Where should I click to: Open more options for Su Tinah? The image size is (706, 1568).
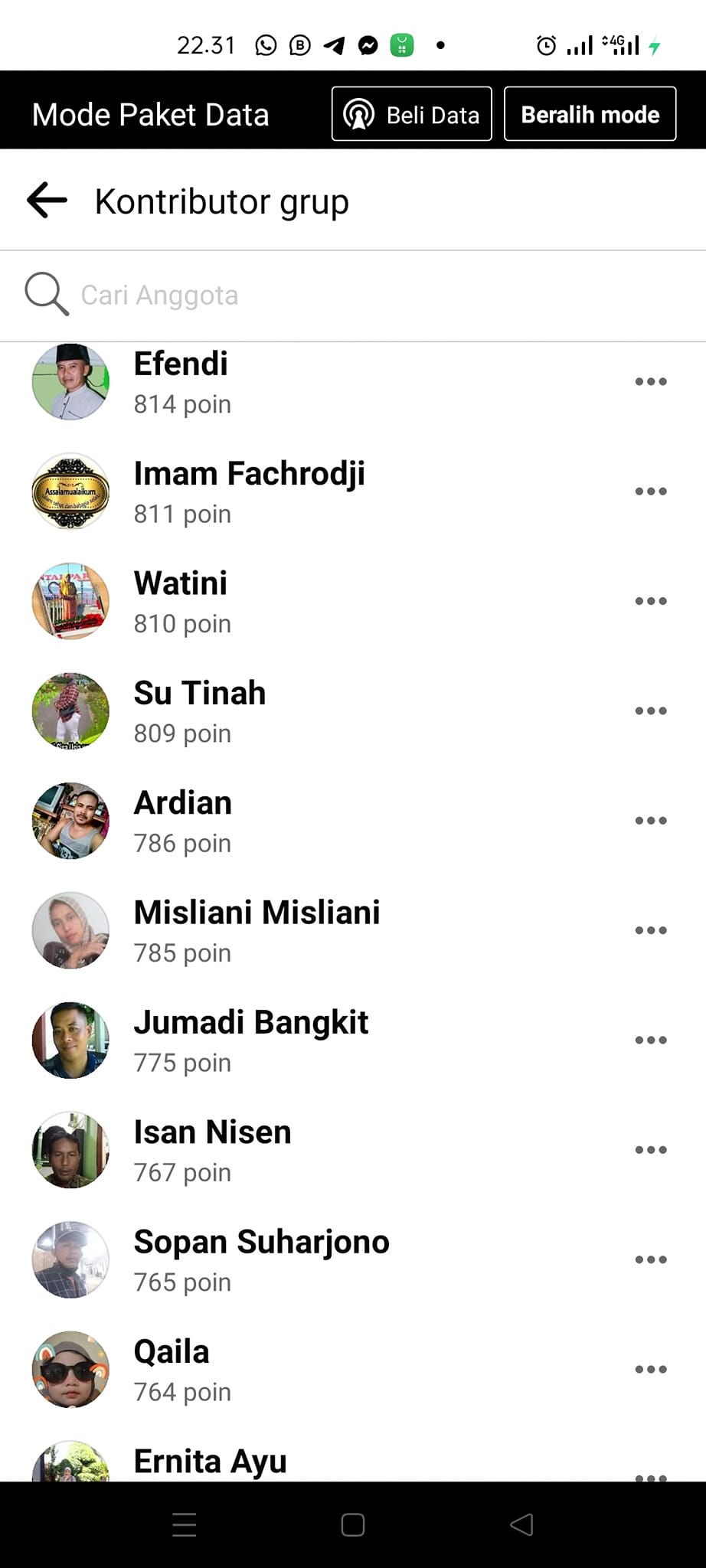pos(651,711)
